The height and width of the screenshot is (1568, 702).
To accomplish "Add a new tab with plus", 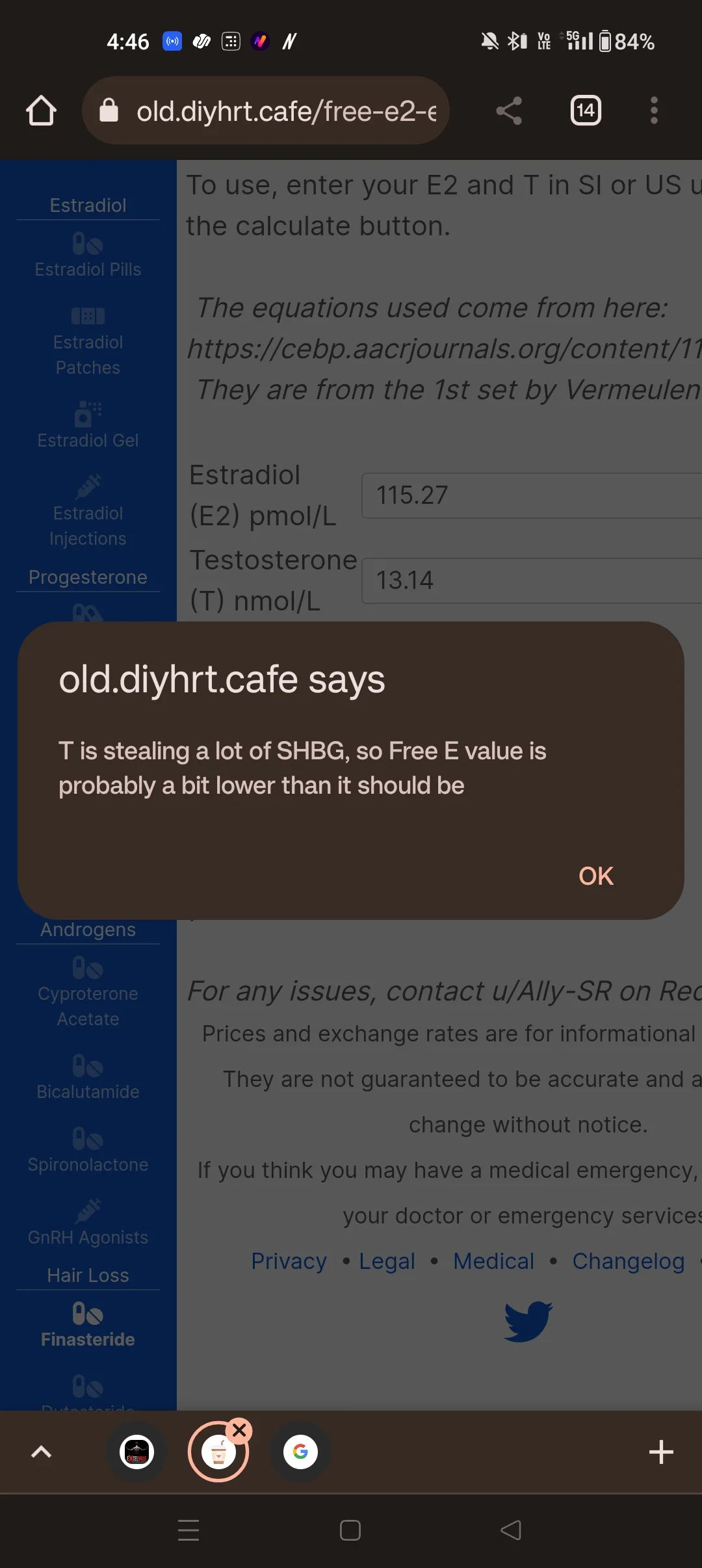I will click(661, 1452).
